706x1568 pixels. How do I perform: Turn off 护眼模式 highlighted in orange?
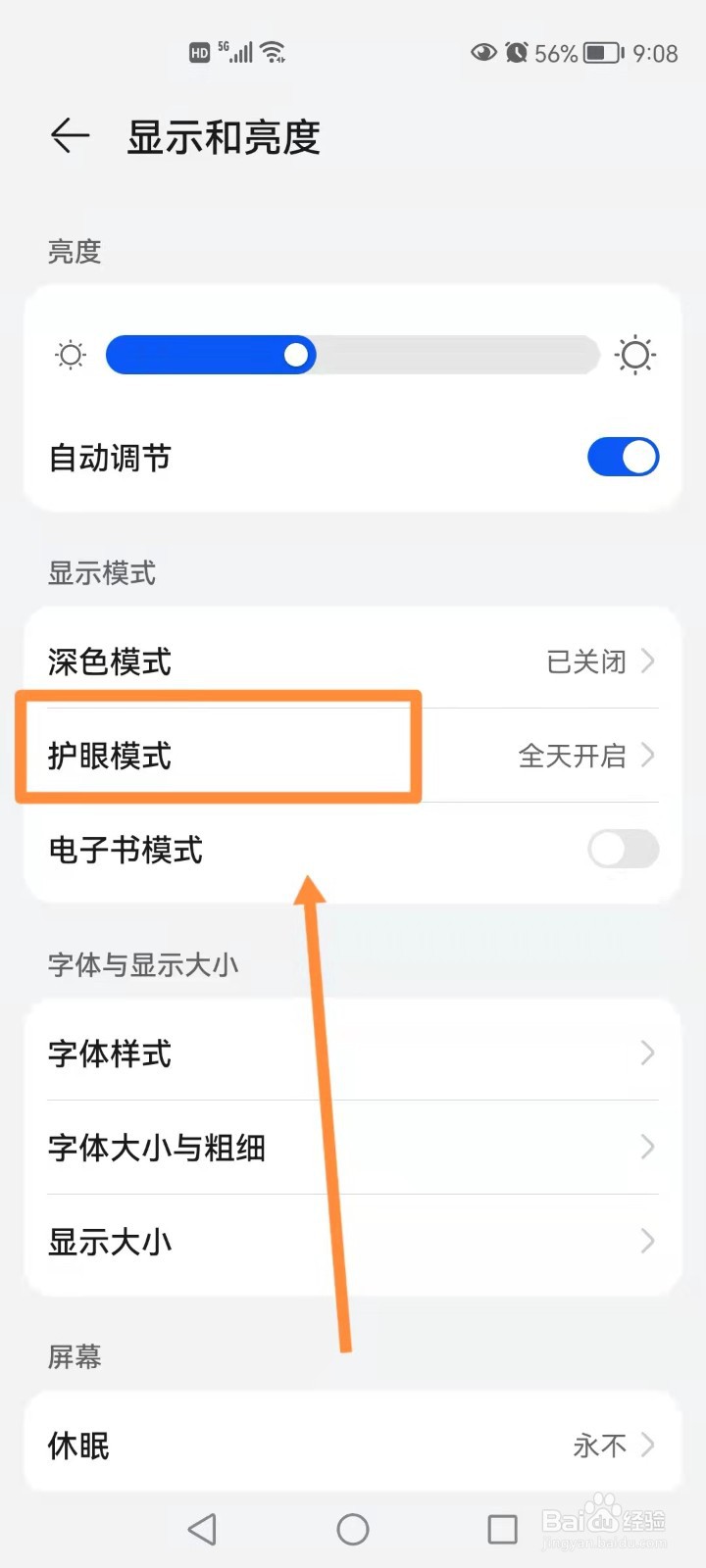coord(216,755)
